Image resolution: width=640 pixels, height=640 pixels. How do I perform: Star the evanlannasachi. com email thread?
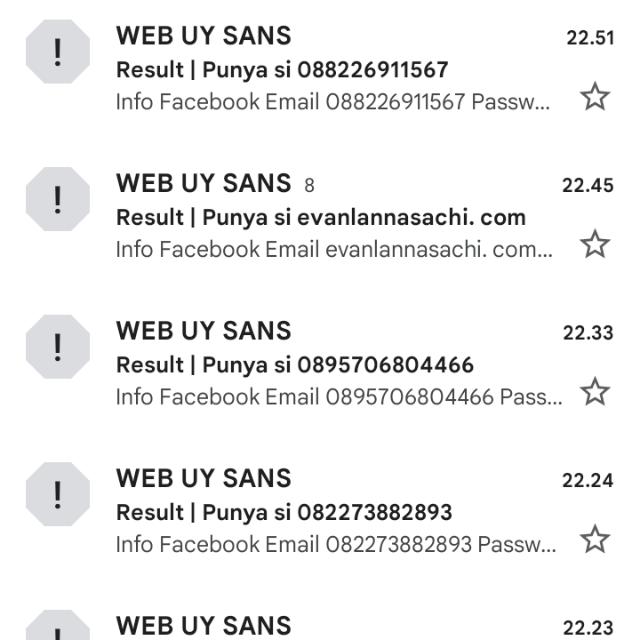[x=595, y=244]
